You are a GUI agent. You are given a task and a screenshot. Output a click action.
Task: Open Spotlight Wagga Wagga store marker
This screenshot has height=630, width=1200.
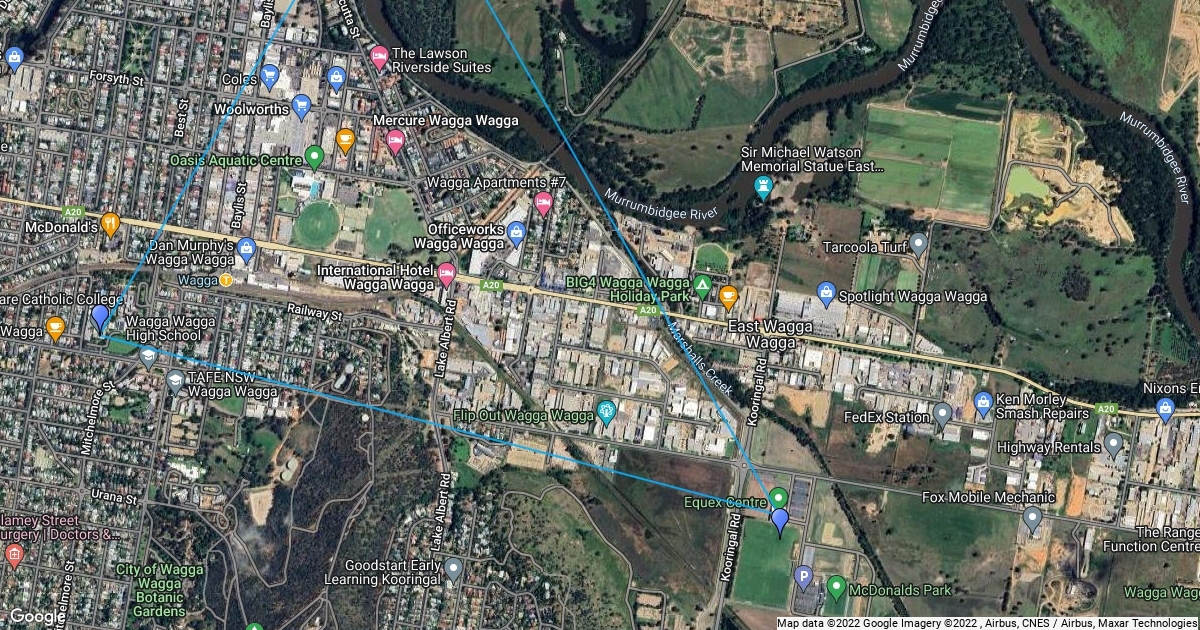coord(826,293)
